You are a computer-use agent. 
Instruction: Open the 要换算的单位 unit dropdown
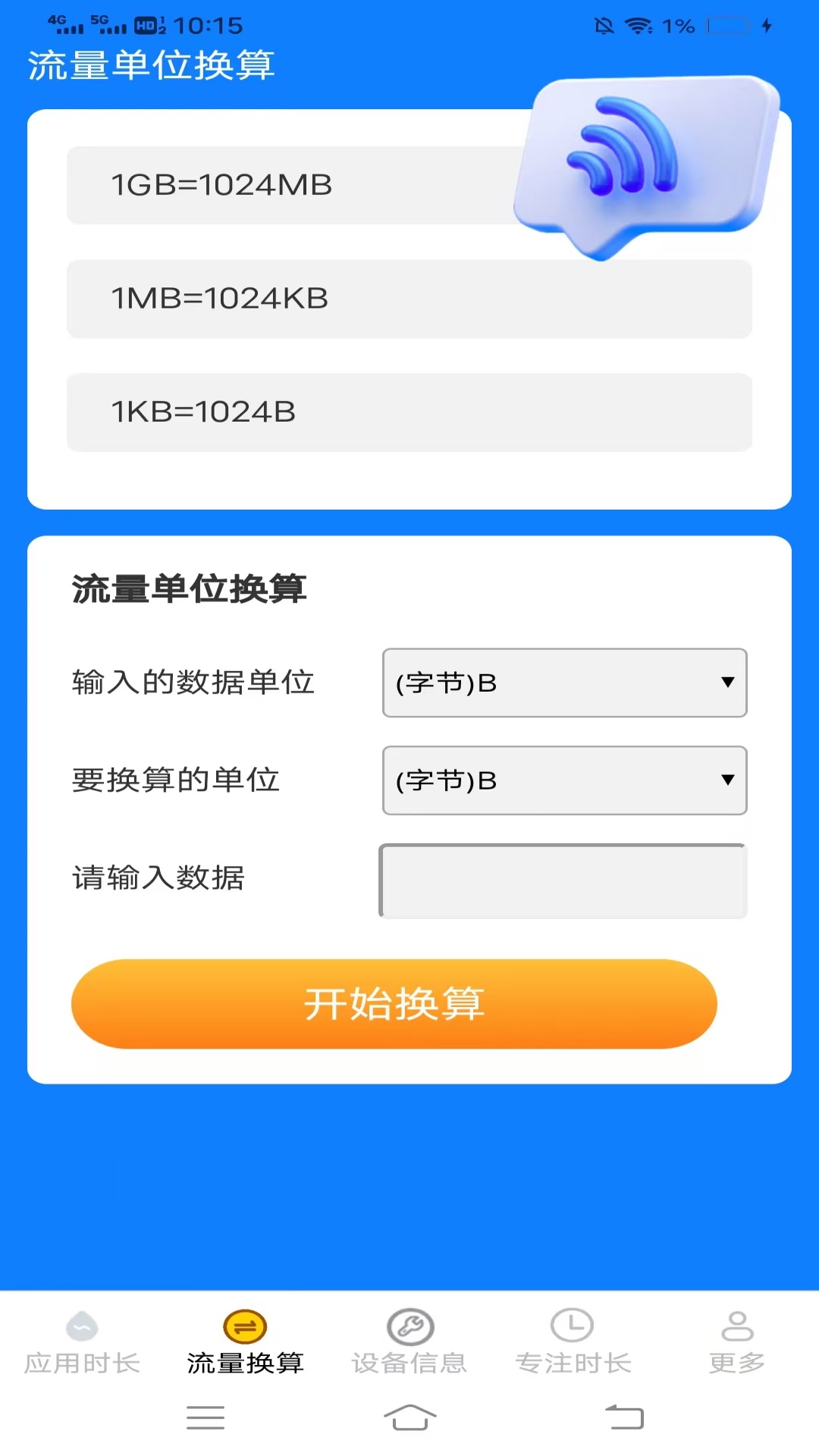tap(564, 780)
